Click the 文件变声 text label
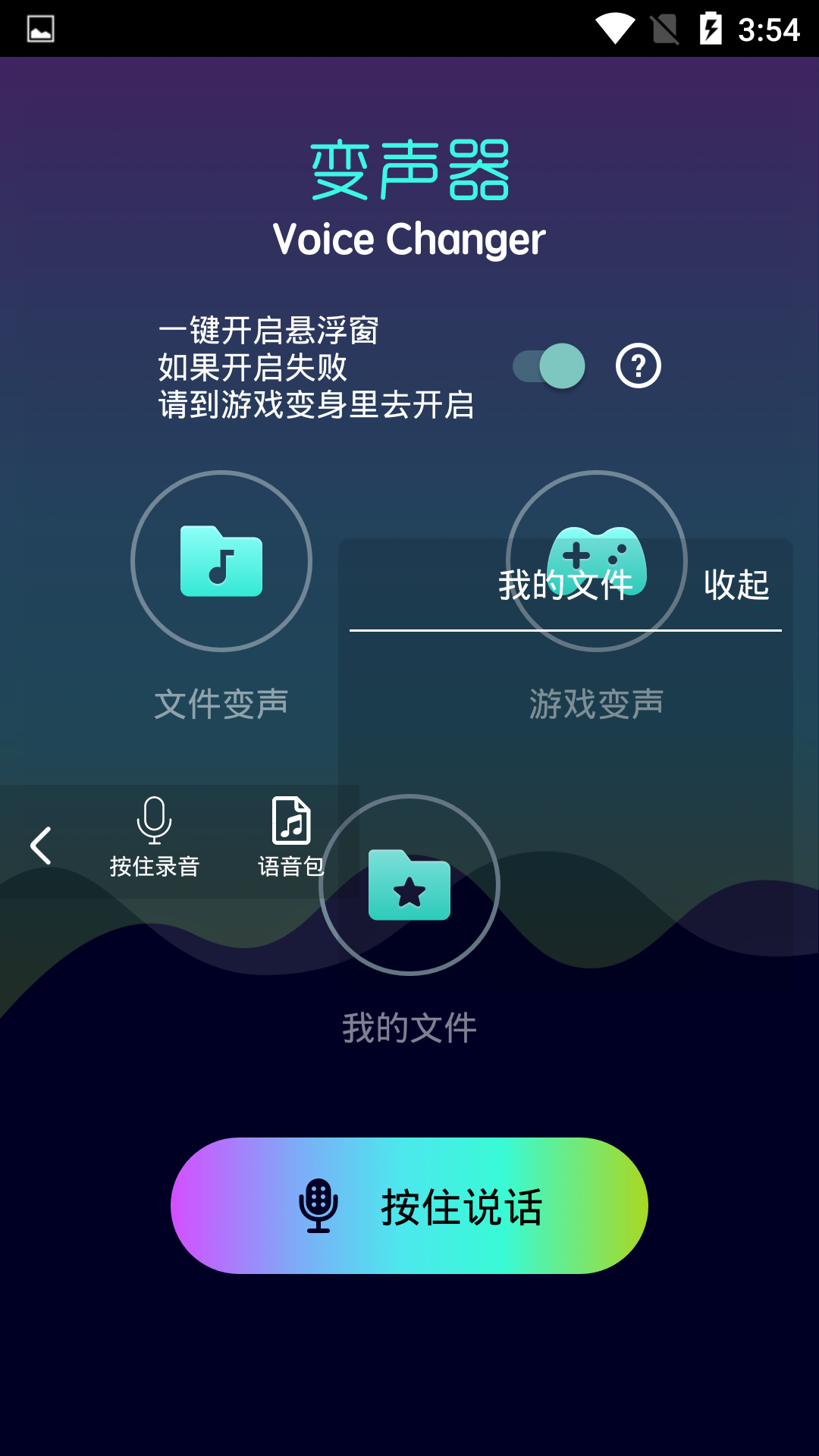This screenshot has width=819, height=1456. [x=222, y=702]
